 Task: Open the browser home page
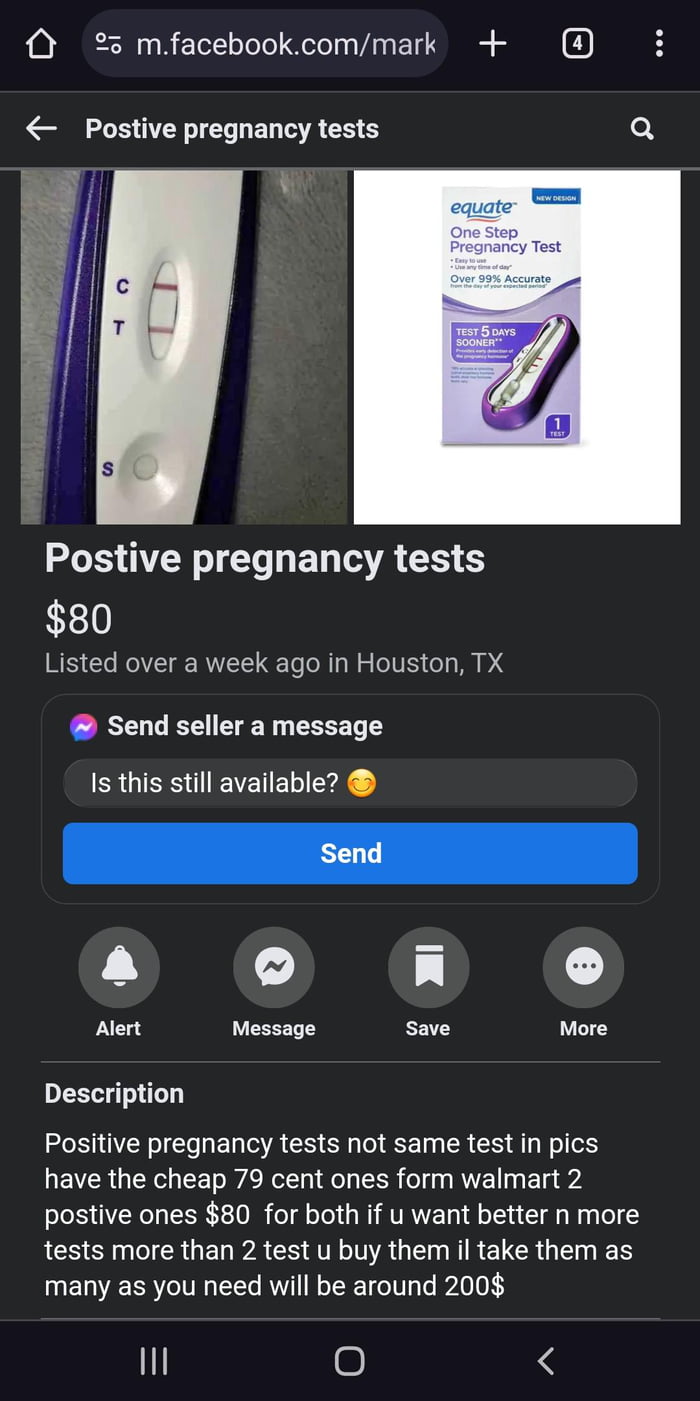pyautogui.click(x=40, y=44)
